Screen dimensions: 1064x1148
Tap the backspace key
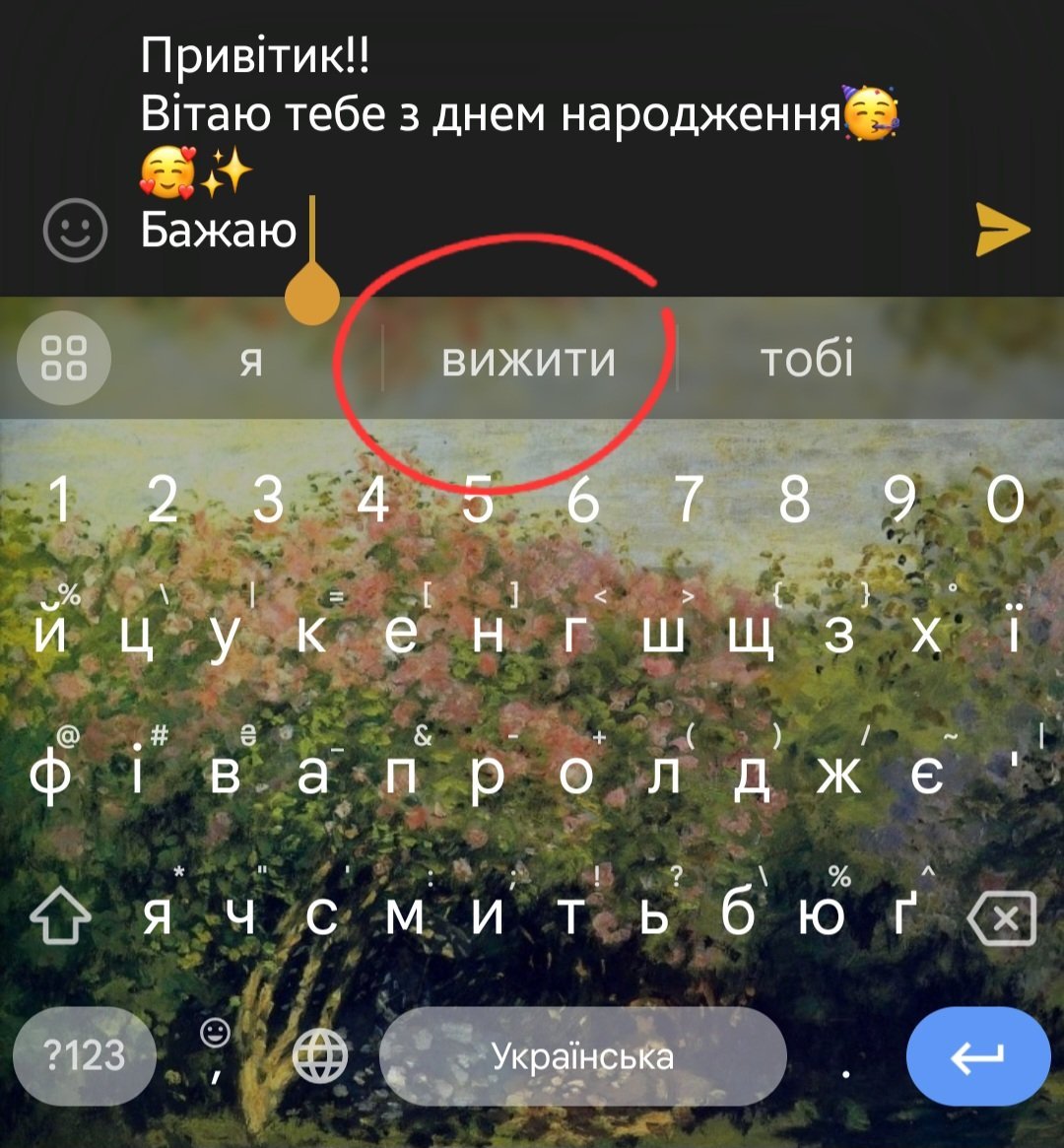click(x=1002, y=918)
